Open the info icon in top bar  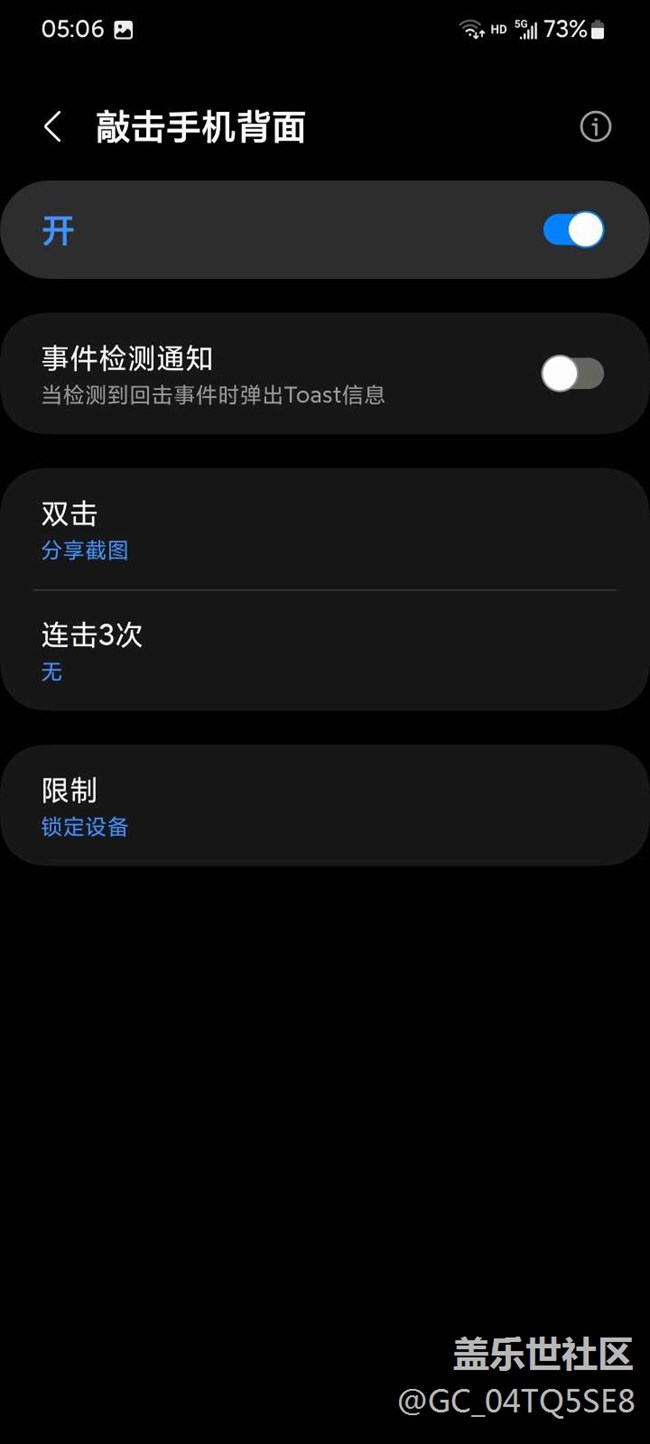coord(595,127)
